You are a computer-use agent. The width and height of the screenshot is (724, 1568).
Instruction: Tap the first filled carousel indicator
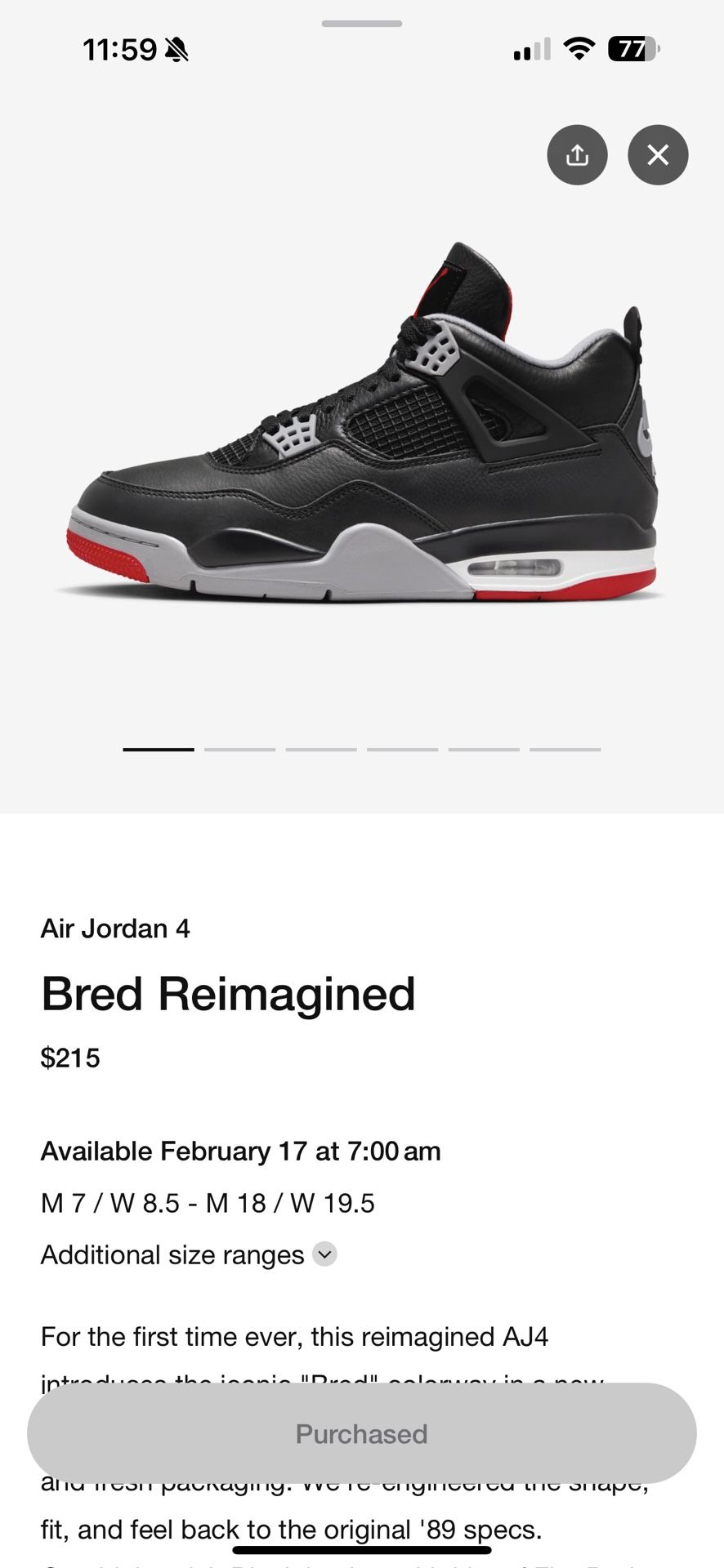click(x=159, y=749)
